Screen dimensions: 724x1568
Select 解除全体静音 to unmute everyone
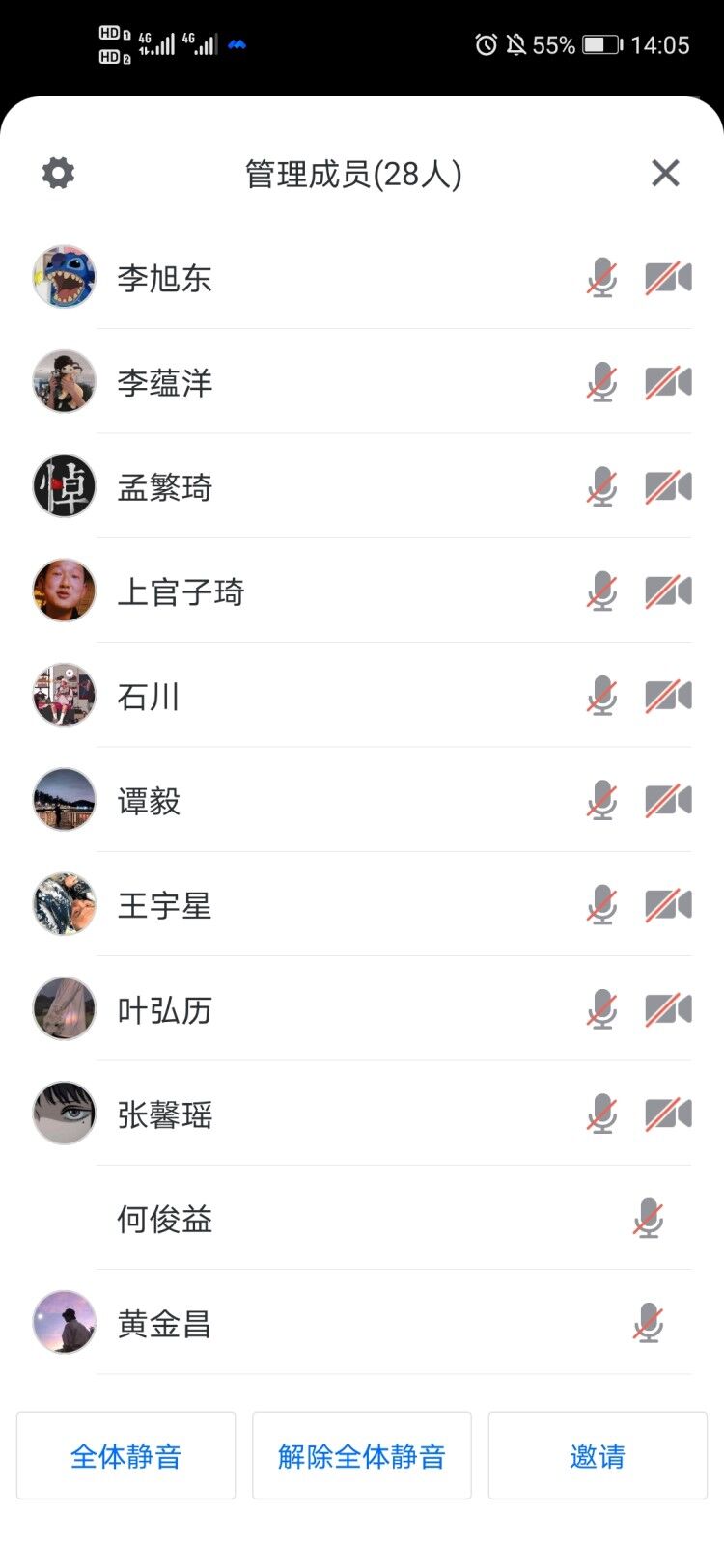pyautogui.click(x=361, y=1455)
